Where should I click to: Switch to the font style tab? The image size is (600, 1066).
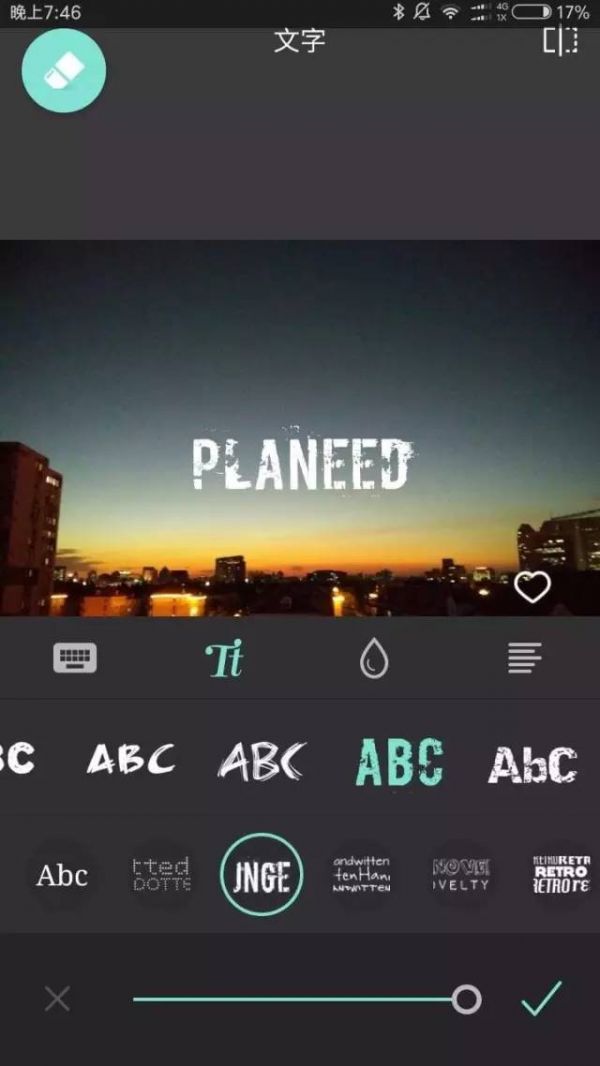224,659
